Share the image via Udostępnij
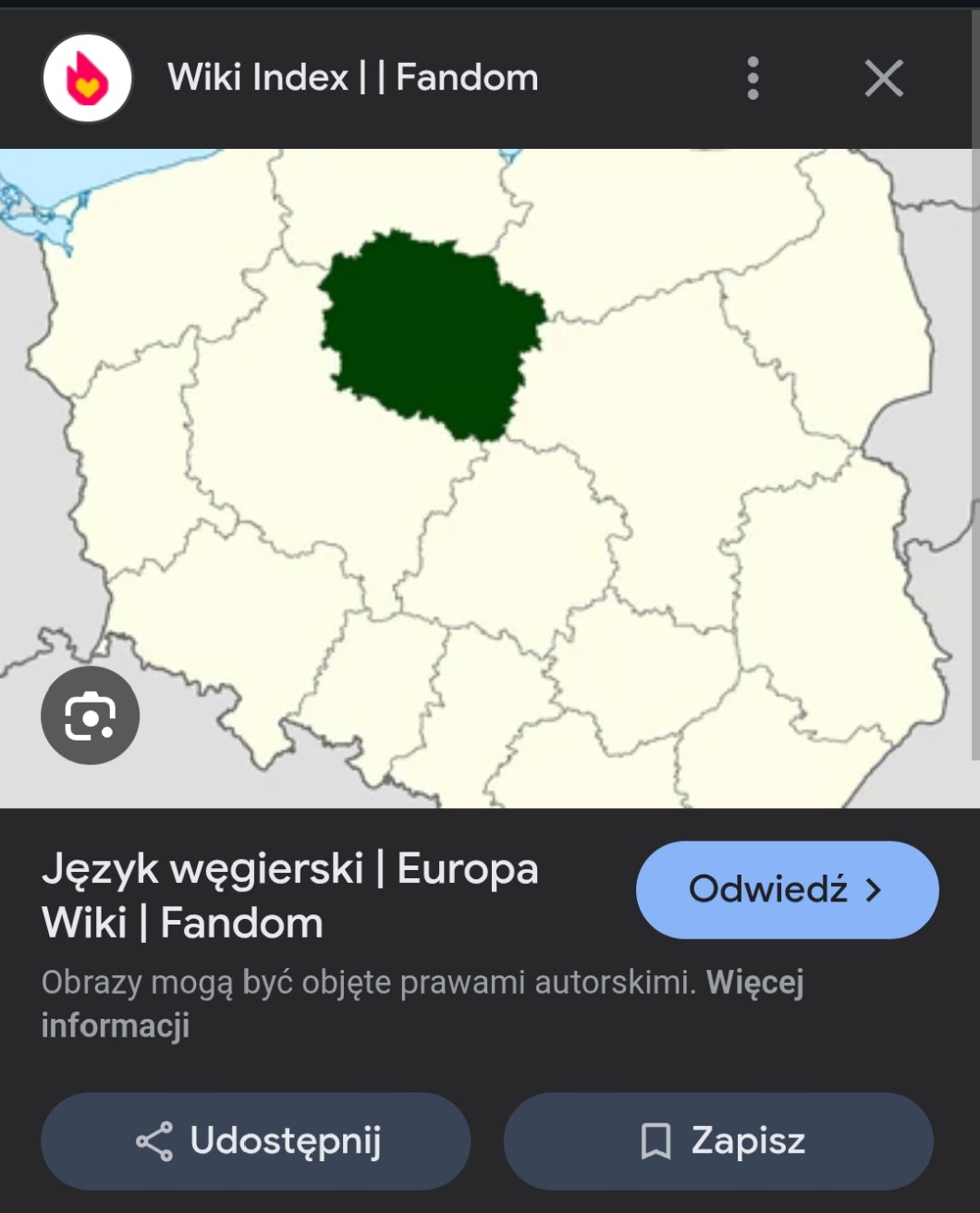 coord(256,1141)
